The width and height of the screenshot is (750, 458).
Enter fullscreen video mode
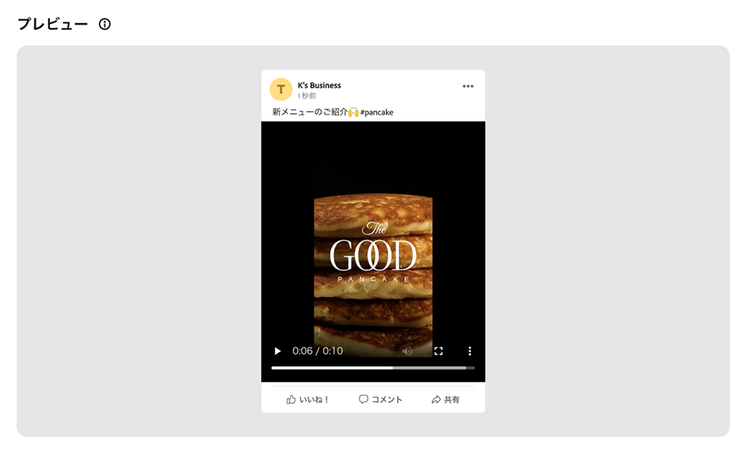tap(438, 351)
